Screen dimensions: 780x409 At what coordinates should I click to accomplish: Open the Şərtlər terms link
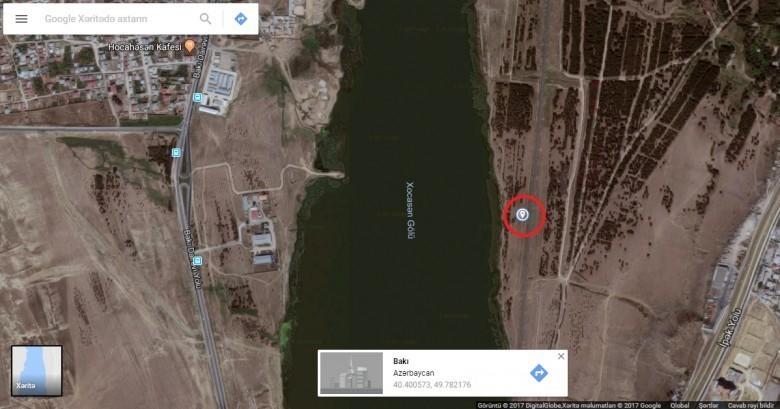[708, 405]
